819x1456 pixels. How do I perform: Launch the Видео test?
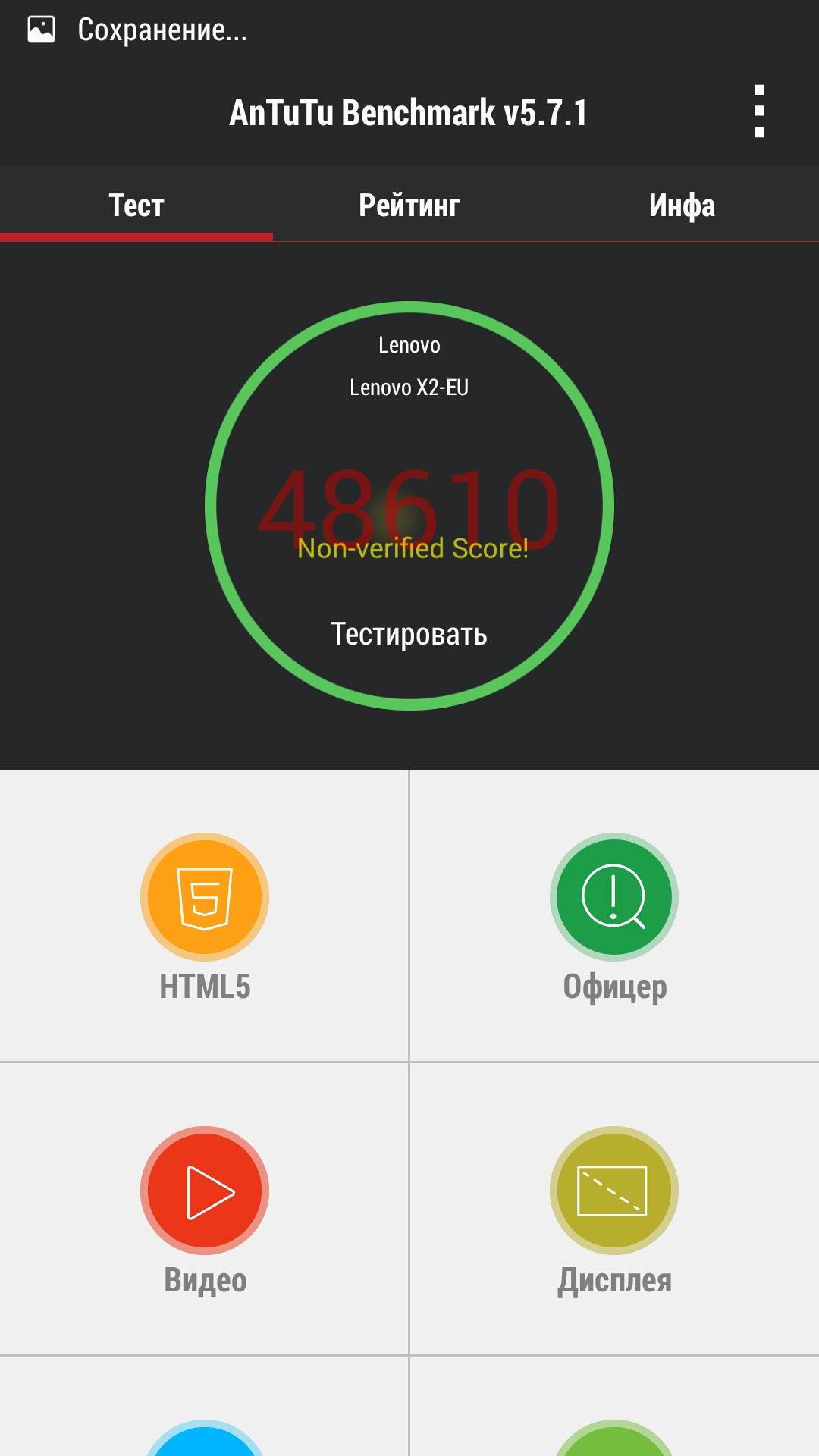pos(205,1191)
